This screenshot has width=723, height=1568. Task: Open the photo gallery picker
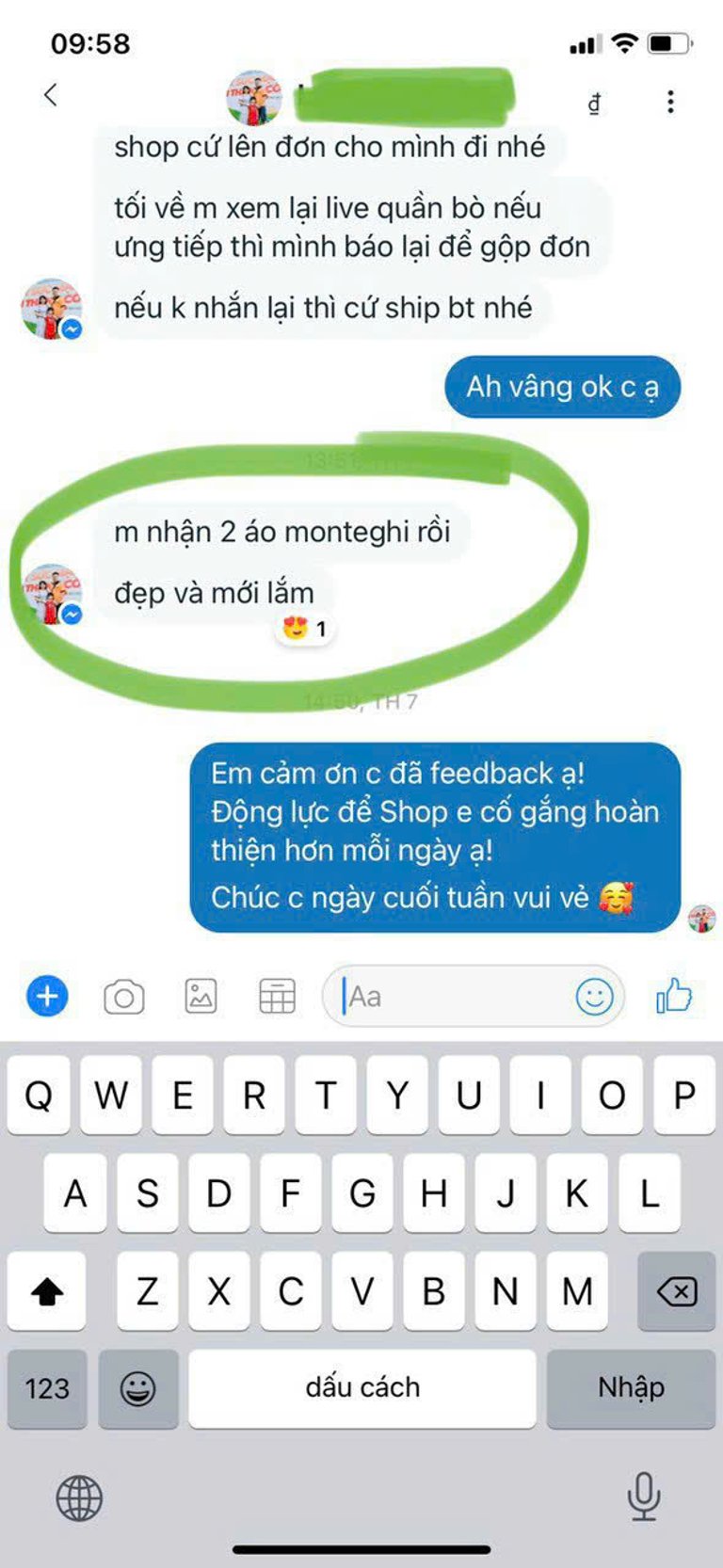[x=201, y=996]
